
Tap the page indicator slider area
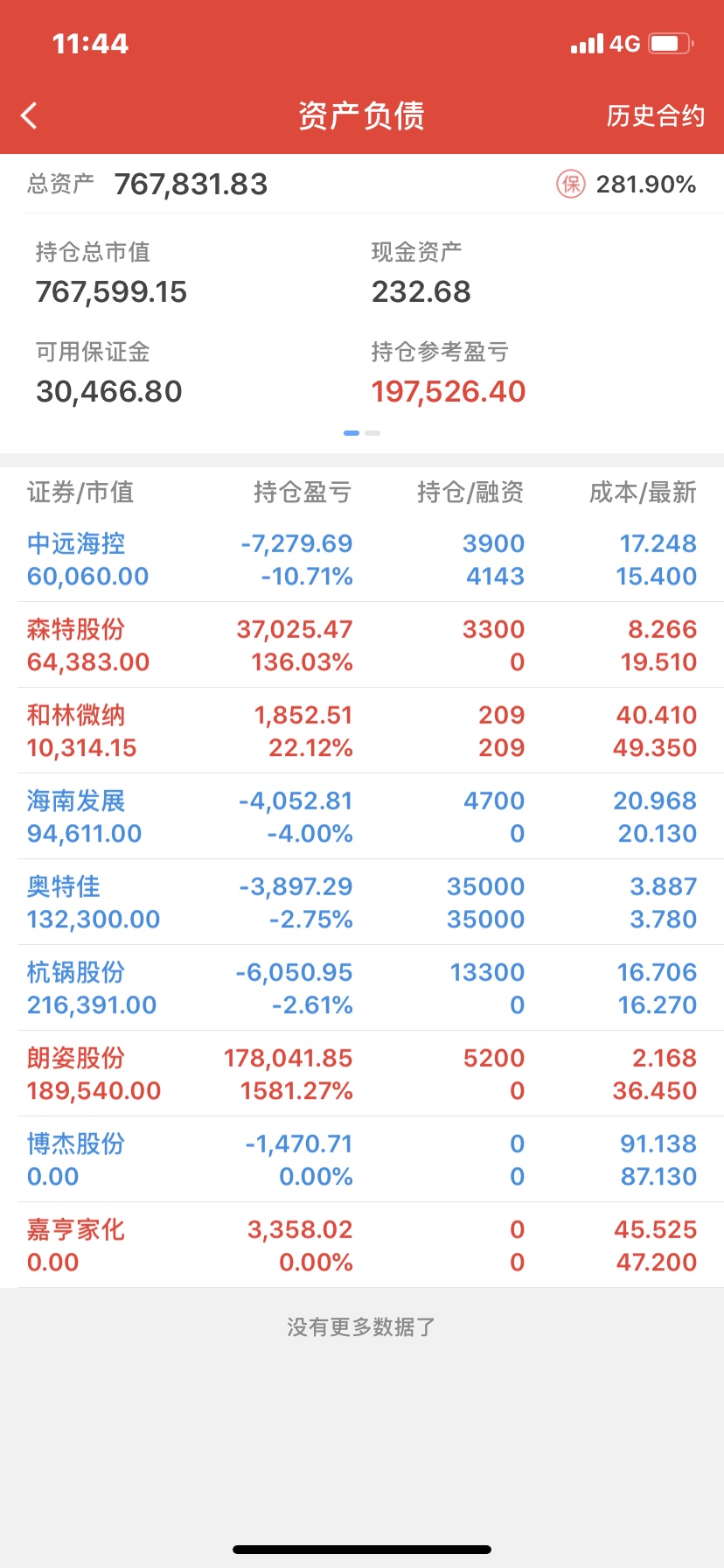click(x=362, y=433)
